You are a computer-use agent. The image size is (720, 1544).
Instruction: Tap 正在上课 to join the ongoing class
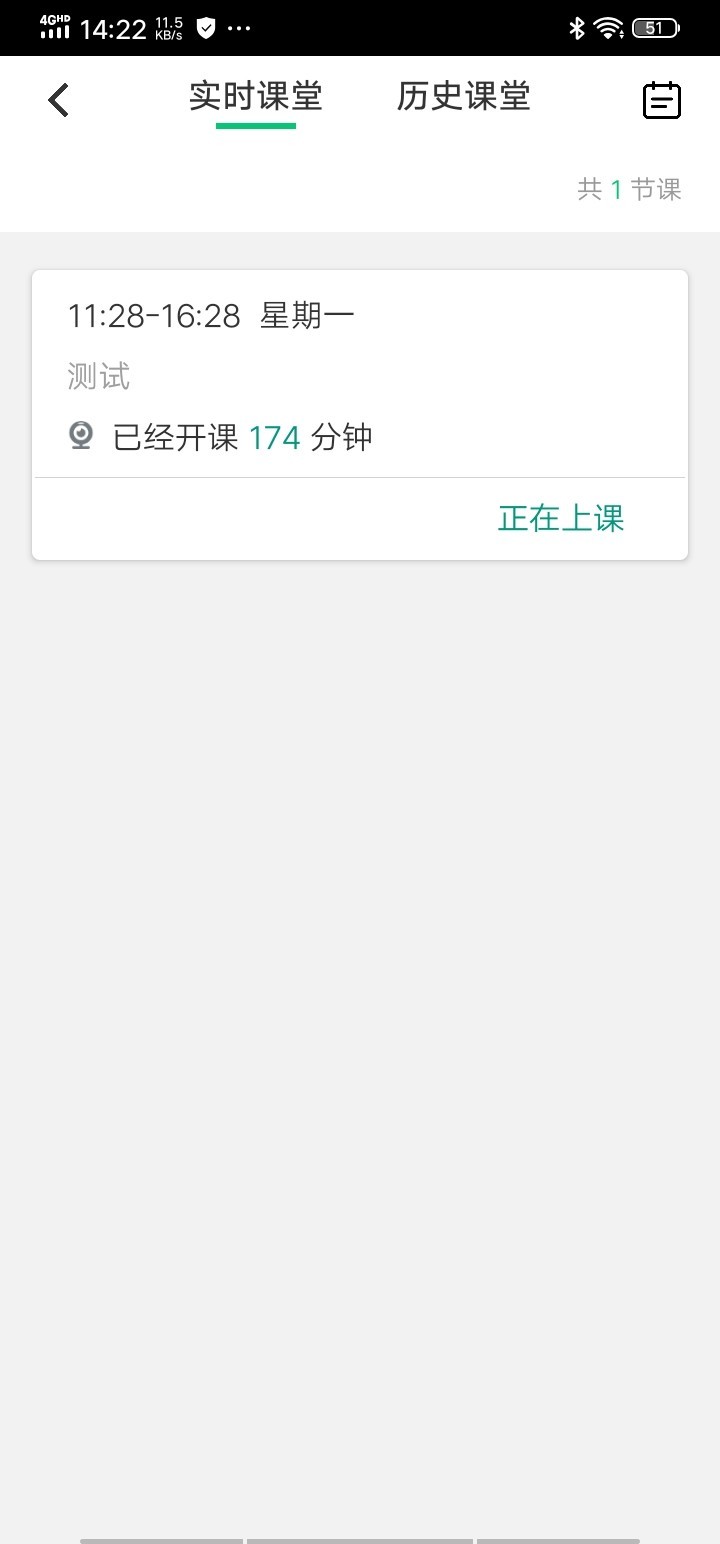(560, 518)
